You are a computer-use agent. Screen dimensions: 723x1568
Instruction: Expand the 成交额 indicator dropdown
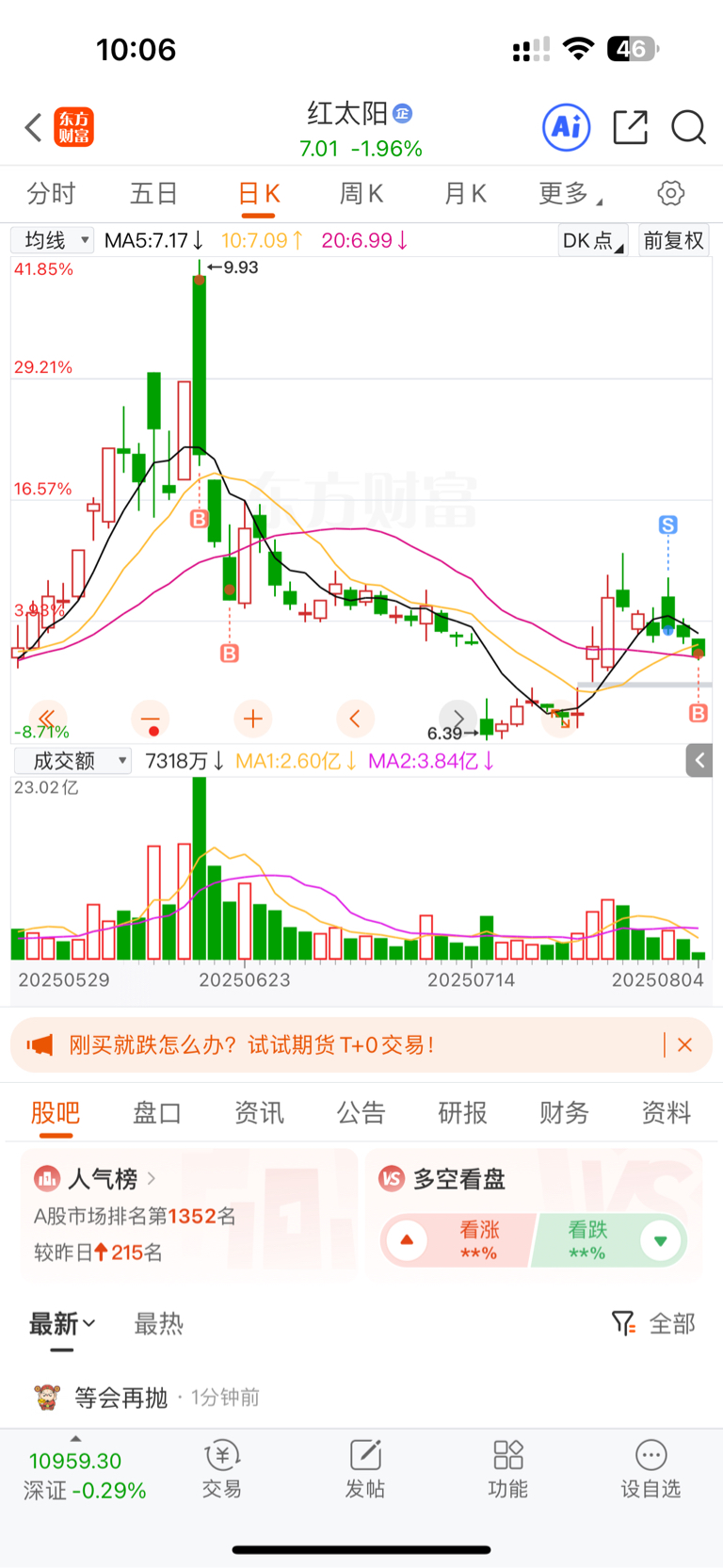click(72, 761)
